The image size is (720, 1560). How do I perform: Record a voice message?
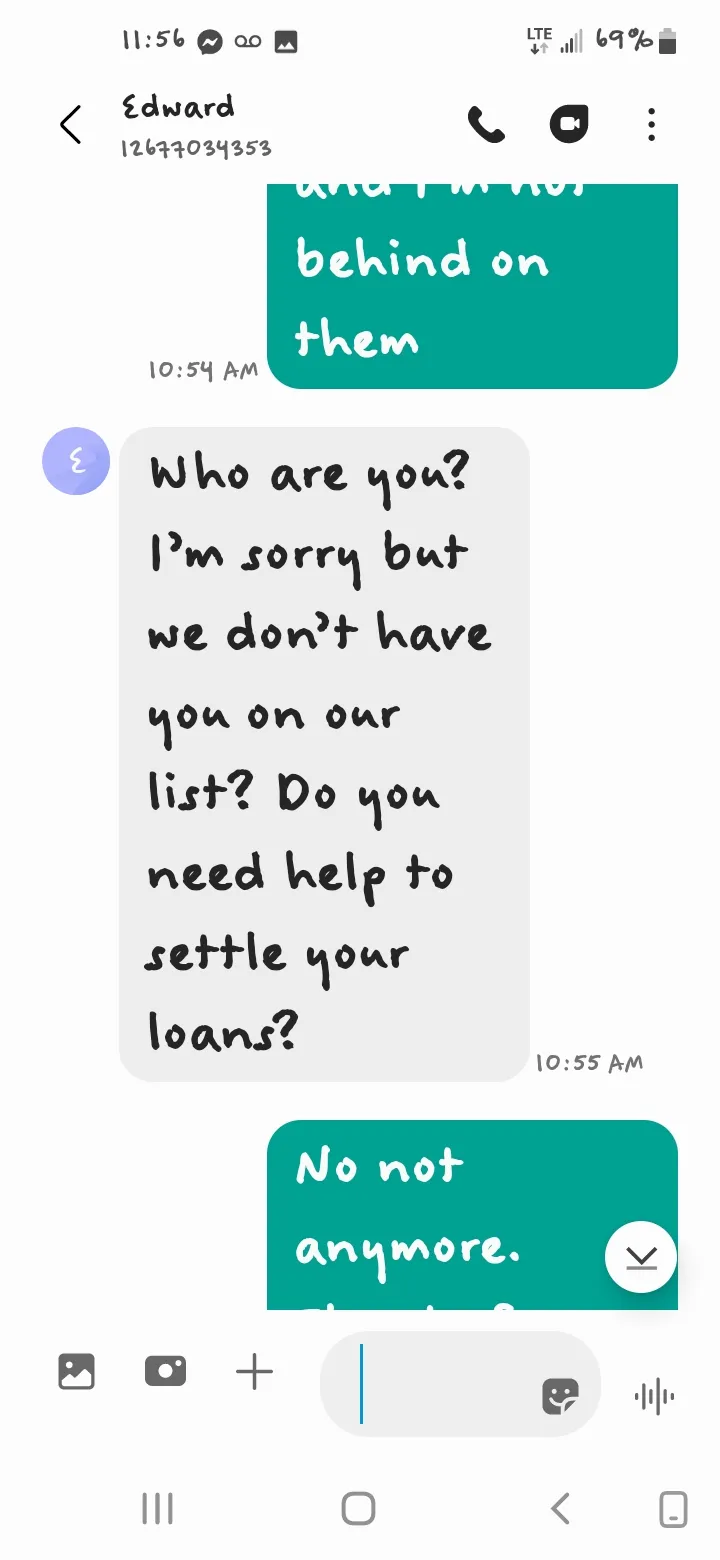[655, 1396]
